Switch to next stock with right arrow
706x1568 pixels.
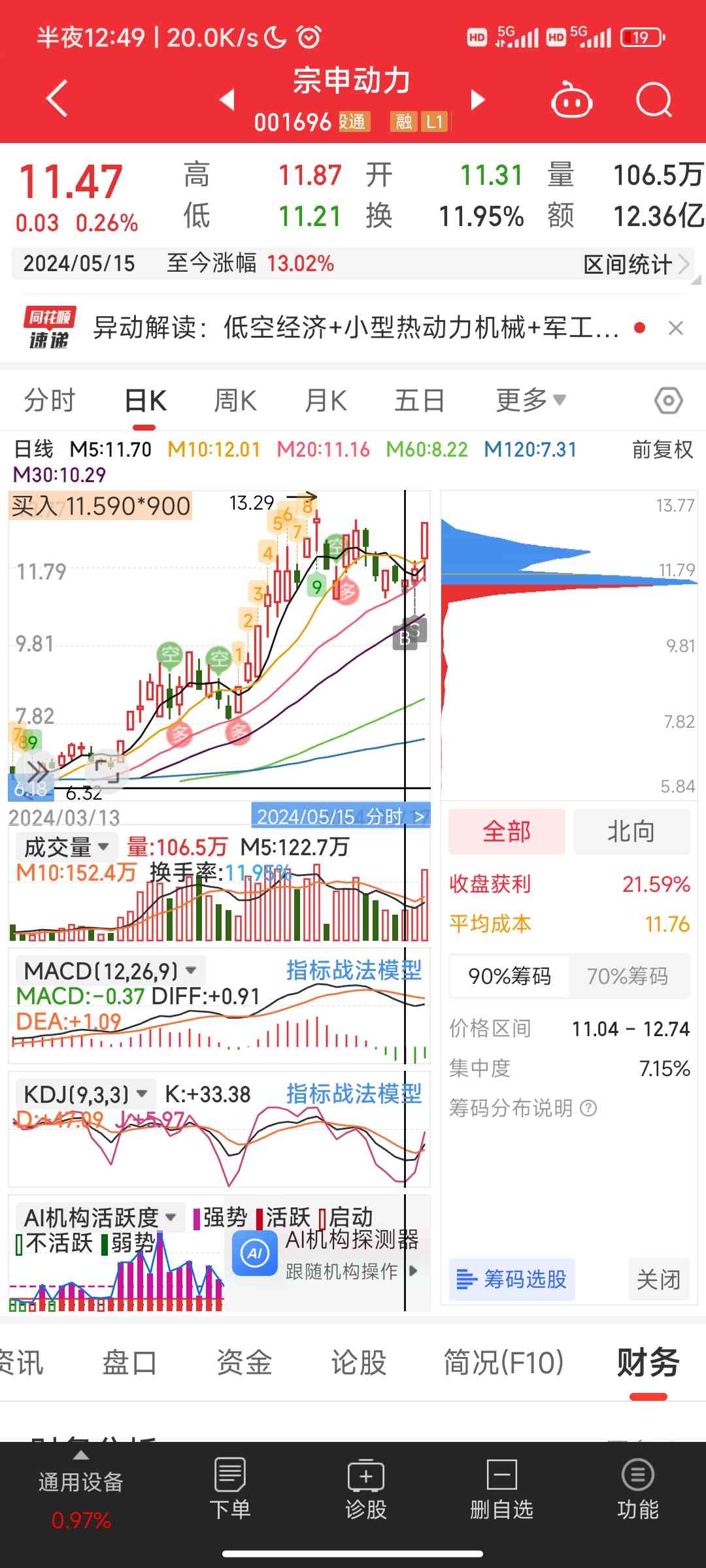pos(478,100)
